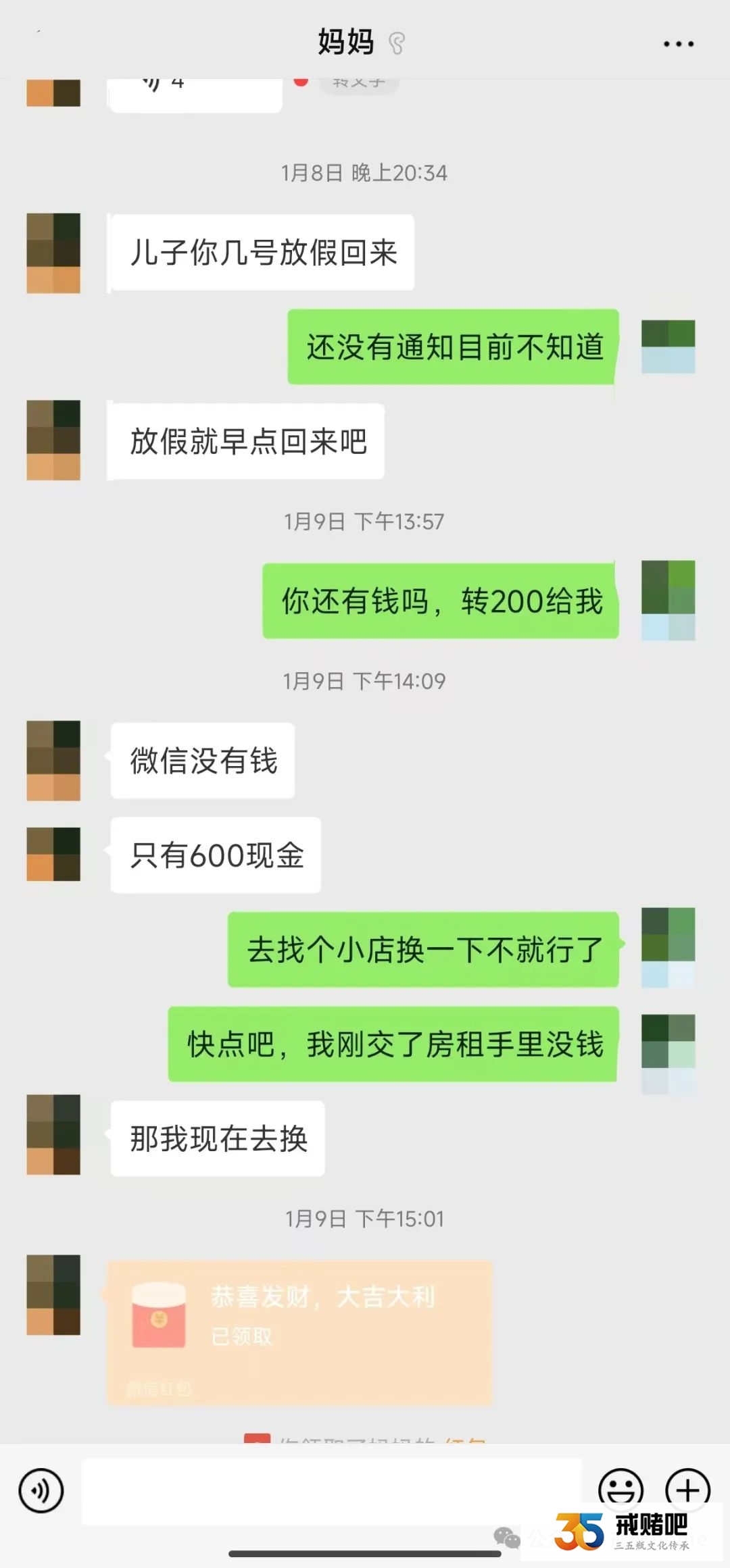Focus the message text input field
Screen dimensions: 730x1568
tap(331, 1491)
